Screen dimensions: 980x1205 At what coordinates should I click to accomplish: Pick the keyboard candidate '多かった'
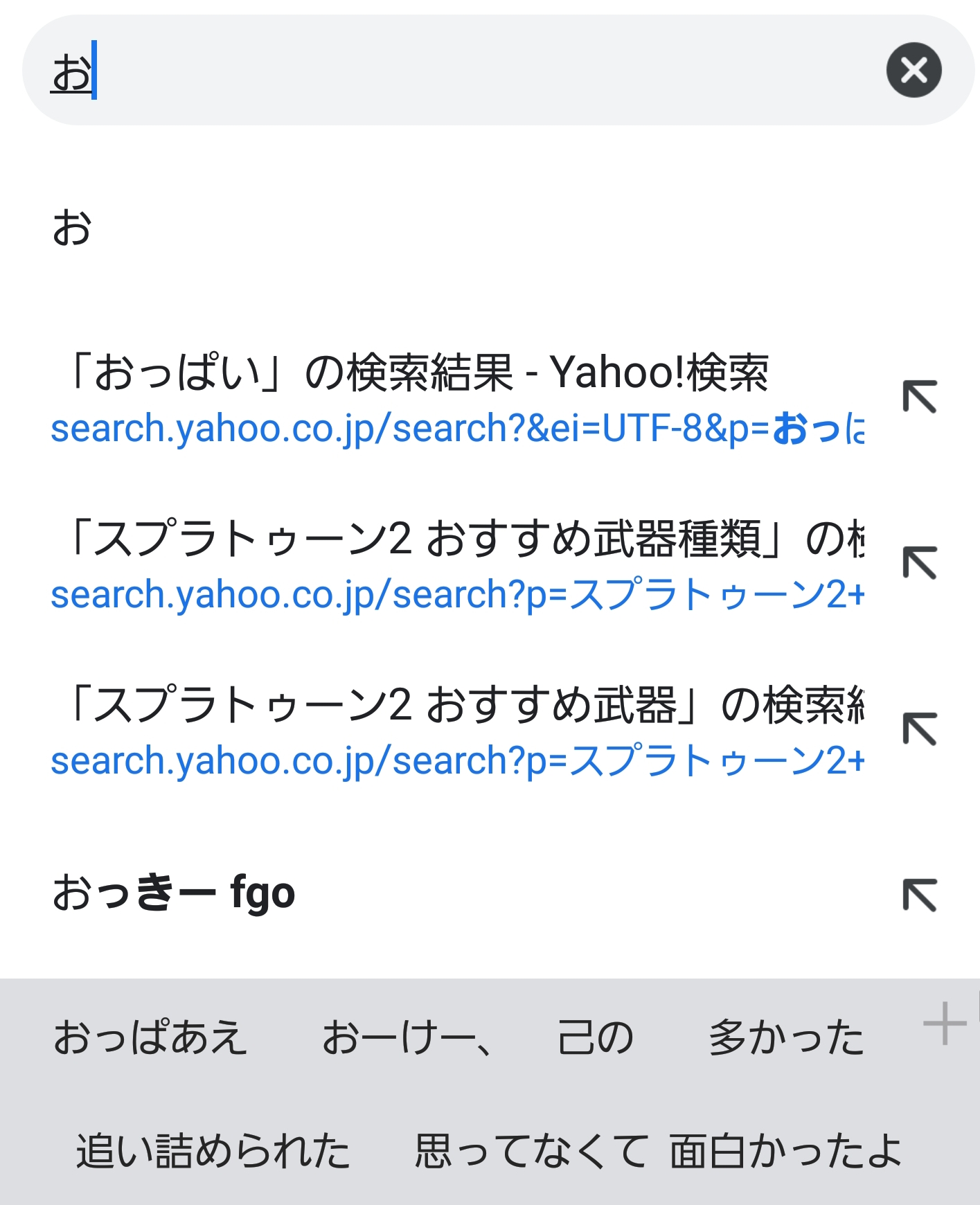point(786,1037)
